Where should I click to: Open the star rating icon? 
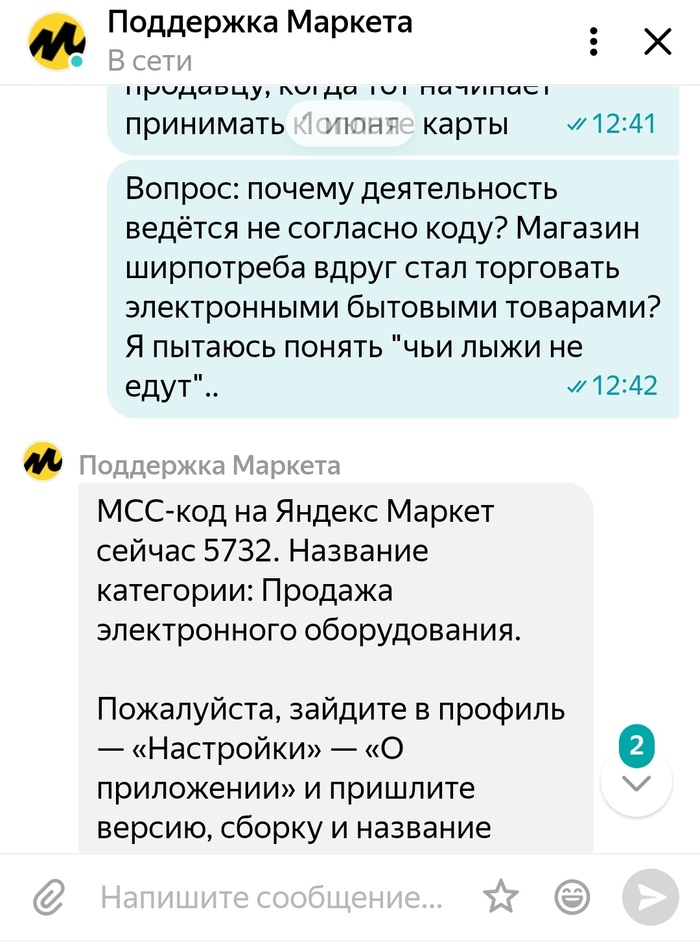502,896
